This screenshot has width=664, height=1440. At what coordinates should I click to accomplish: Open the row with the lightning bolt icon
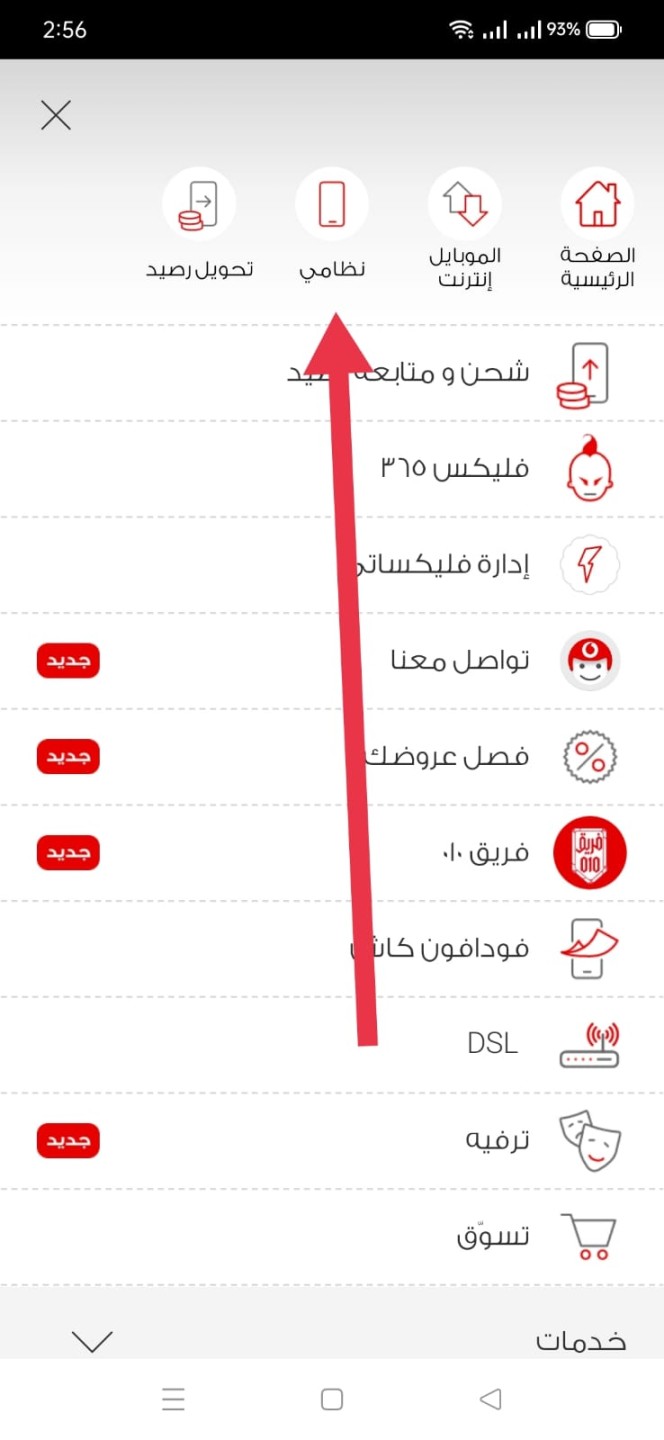(x=332, y=565)
